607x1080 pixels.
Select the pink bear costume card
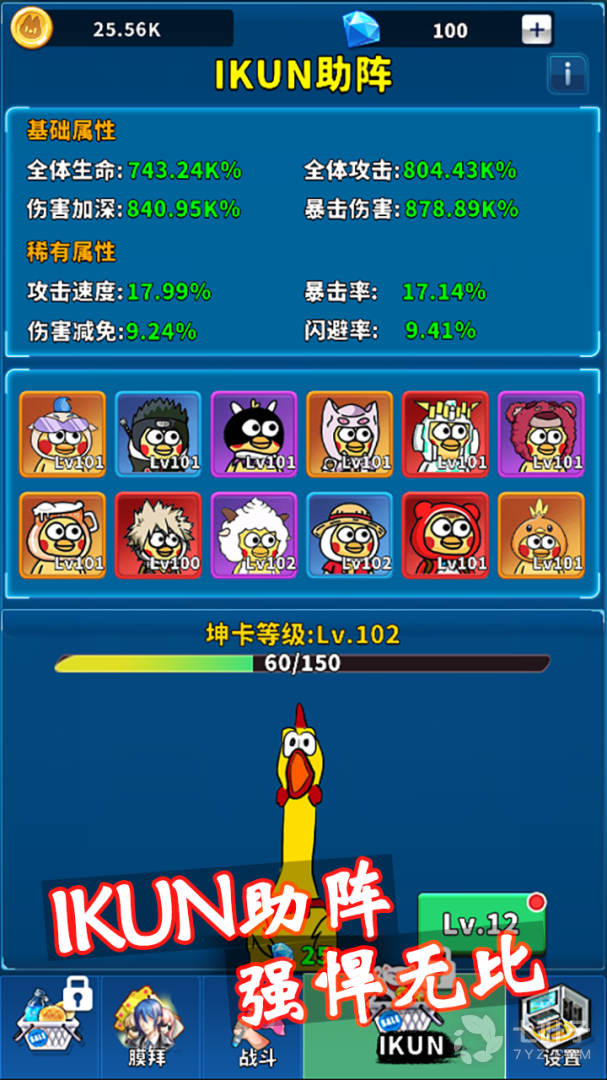point(541,433)
